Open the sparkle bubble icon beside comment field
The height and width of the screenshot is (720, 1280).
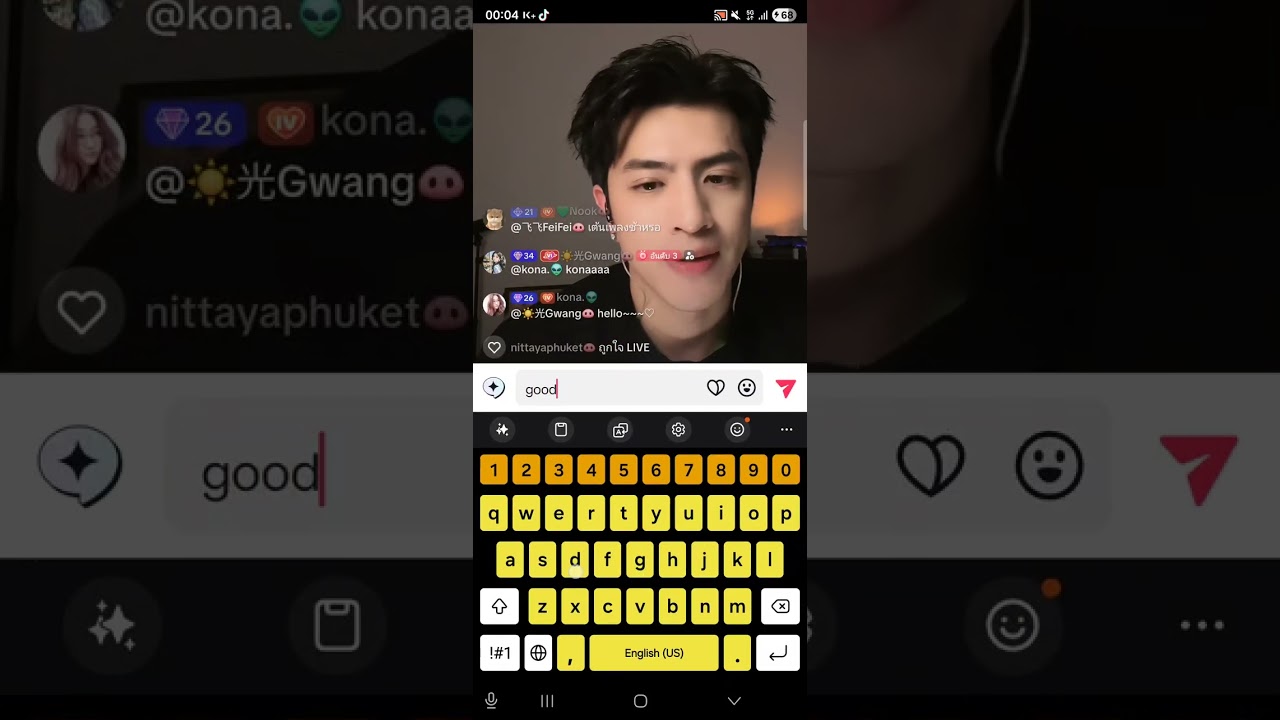[x=494, y=388]
